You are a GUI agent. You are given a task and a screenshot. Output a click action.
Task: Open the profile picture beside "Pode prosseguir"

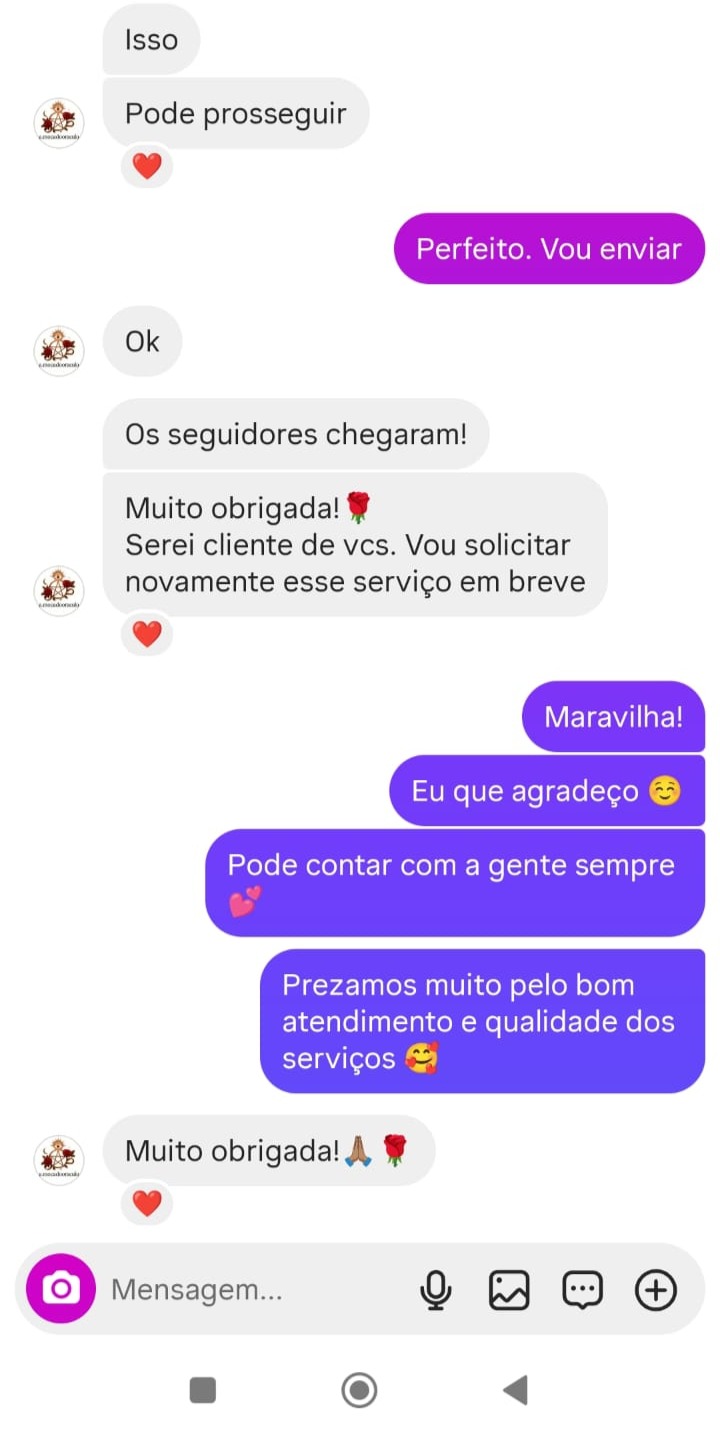pos(59,123)
